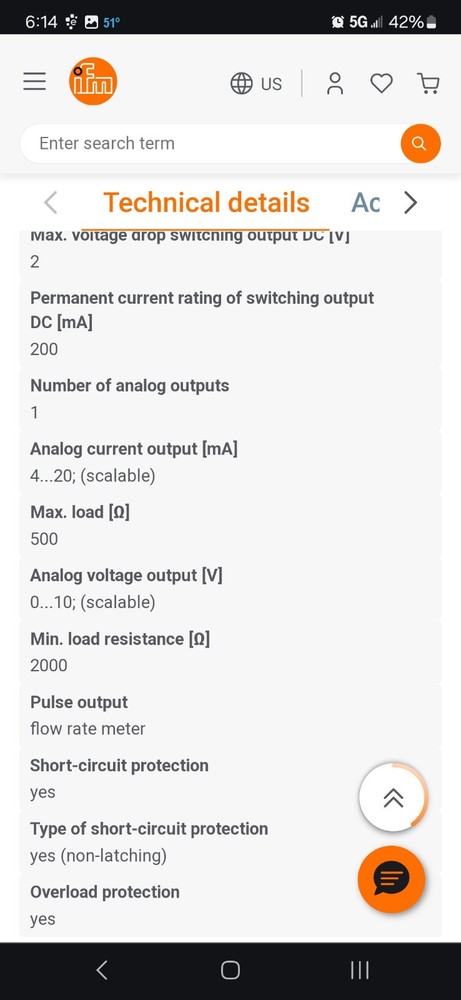Open the user account icon
The image size is (461, 1000).
335,84
